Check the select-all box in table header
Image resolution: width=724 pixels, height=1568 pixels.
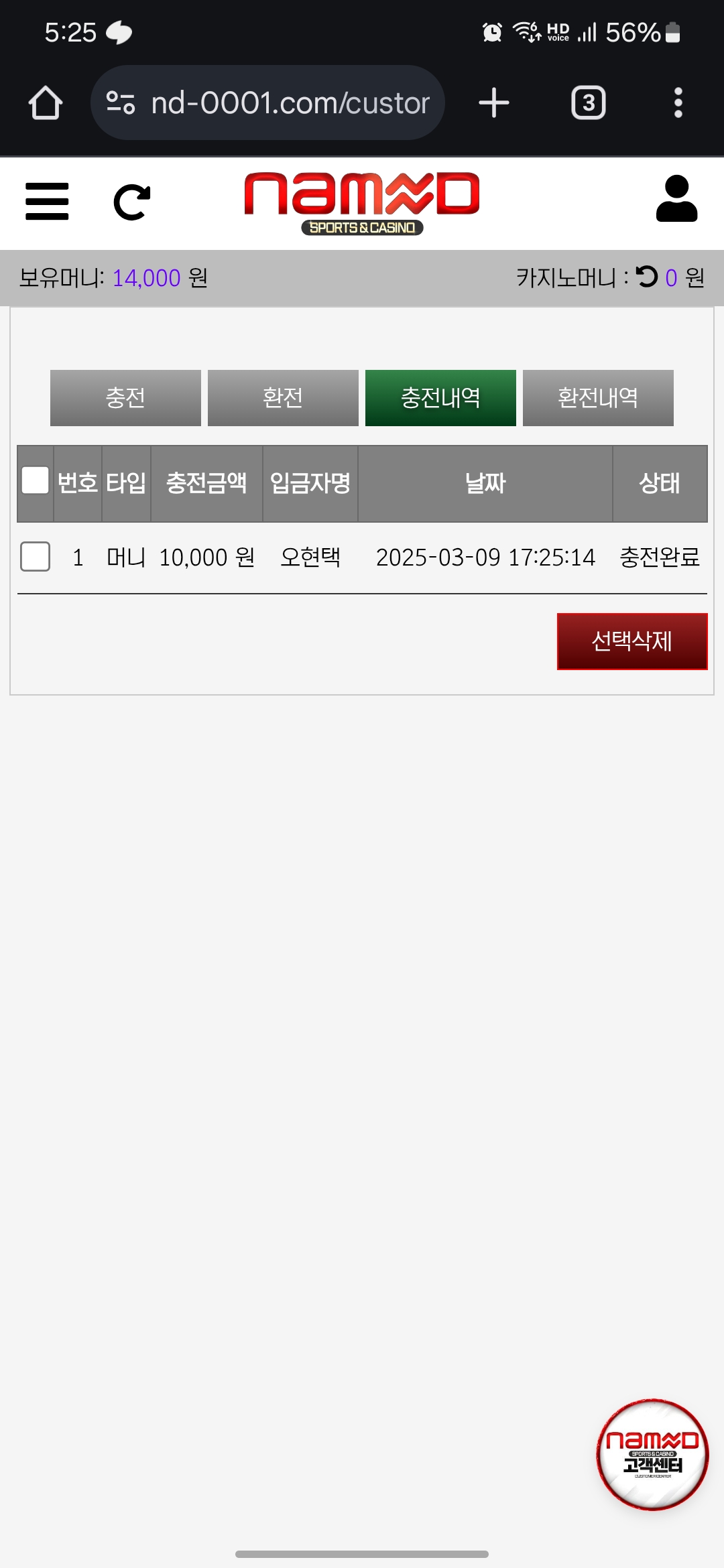(36, 480)
